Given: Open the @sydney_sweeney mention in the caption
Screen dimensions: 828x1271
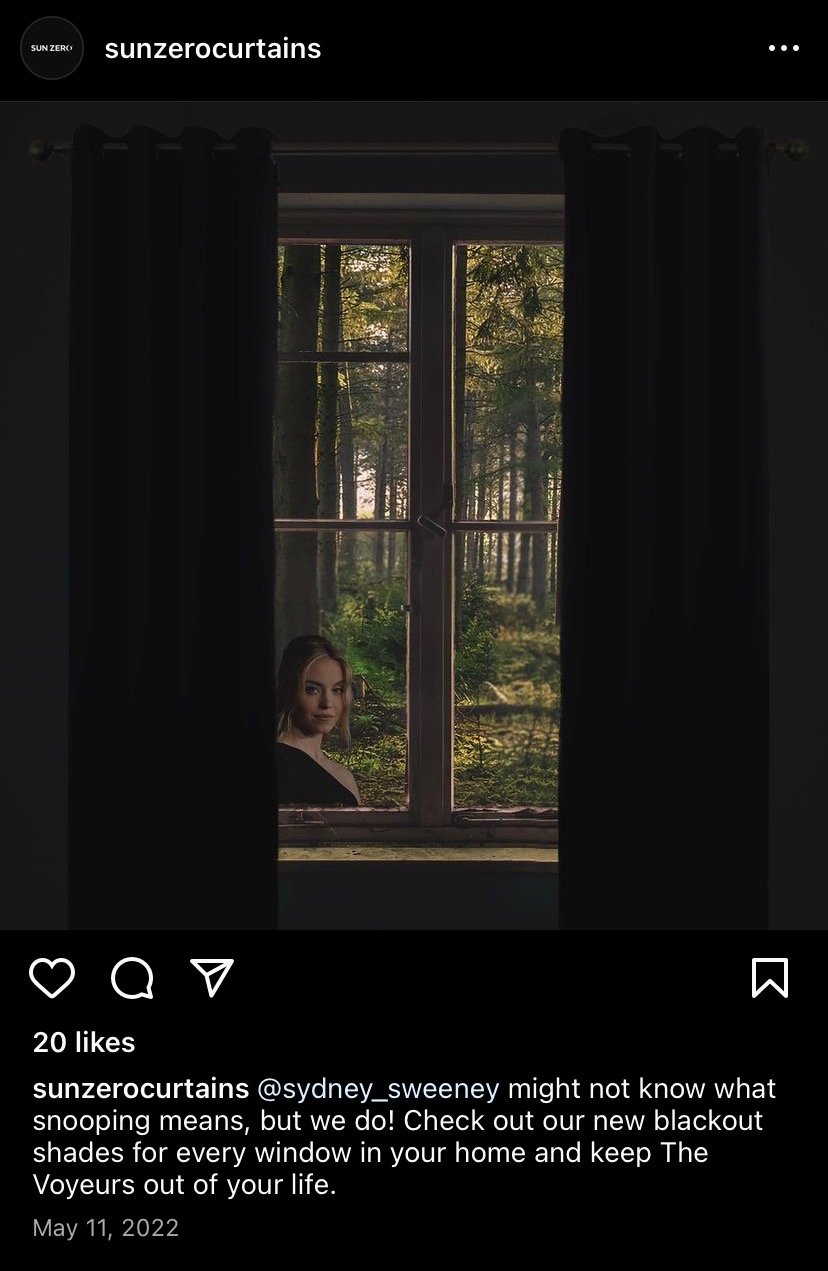Looking at the screenshot, I should point(378,1088).
